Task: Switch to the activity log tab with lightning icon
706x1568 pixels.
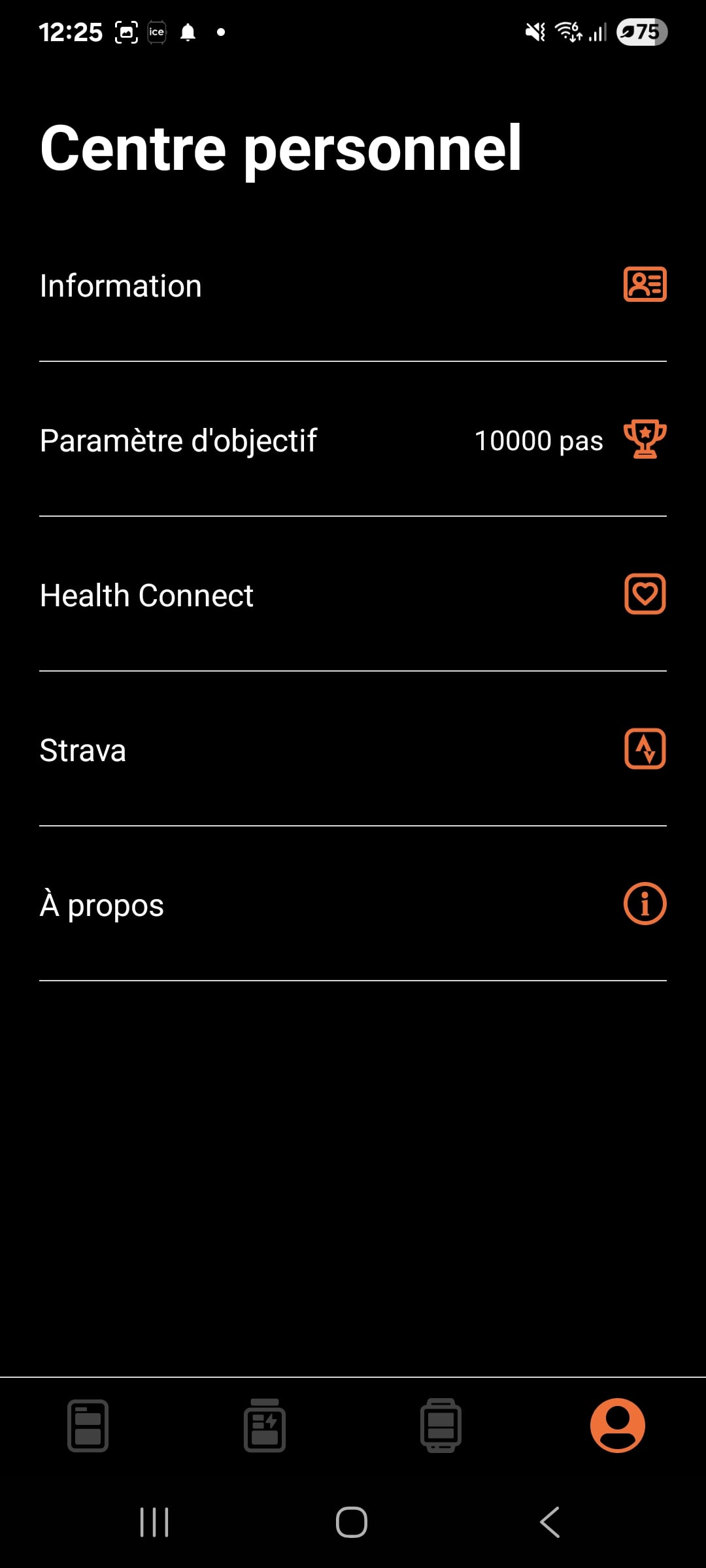Action: tap(265, 1426)
